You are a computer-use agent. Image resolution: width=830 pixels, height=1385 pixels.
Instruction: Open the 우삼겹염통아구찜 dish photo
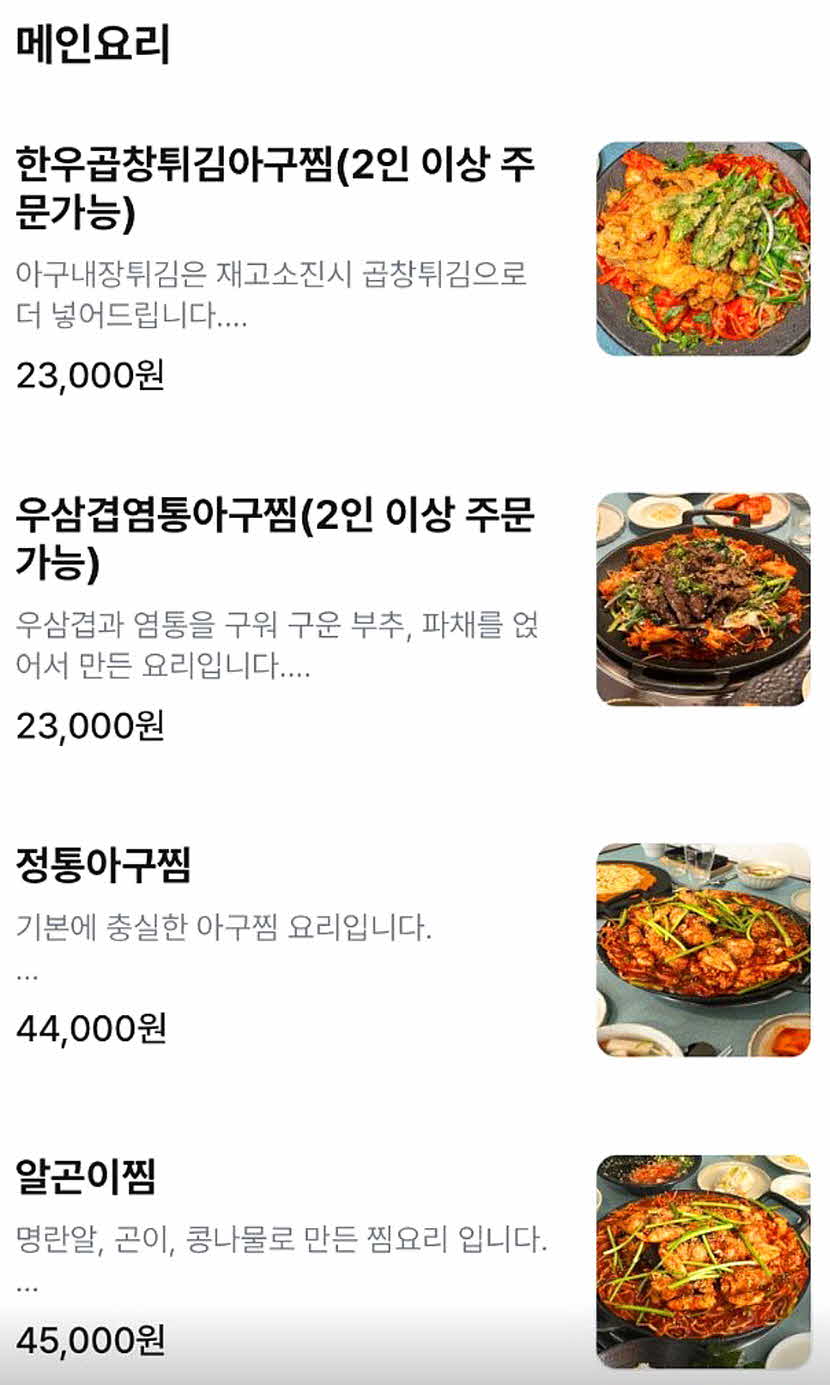[x=703, y=599]
